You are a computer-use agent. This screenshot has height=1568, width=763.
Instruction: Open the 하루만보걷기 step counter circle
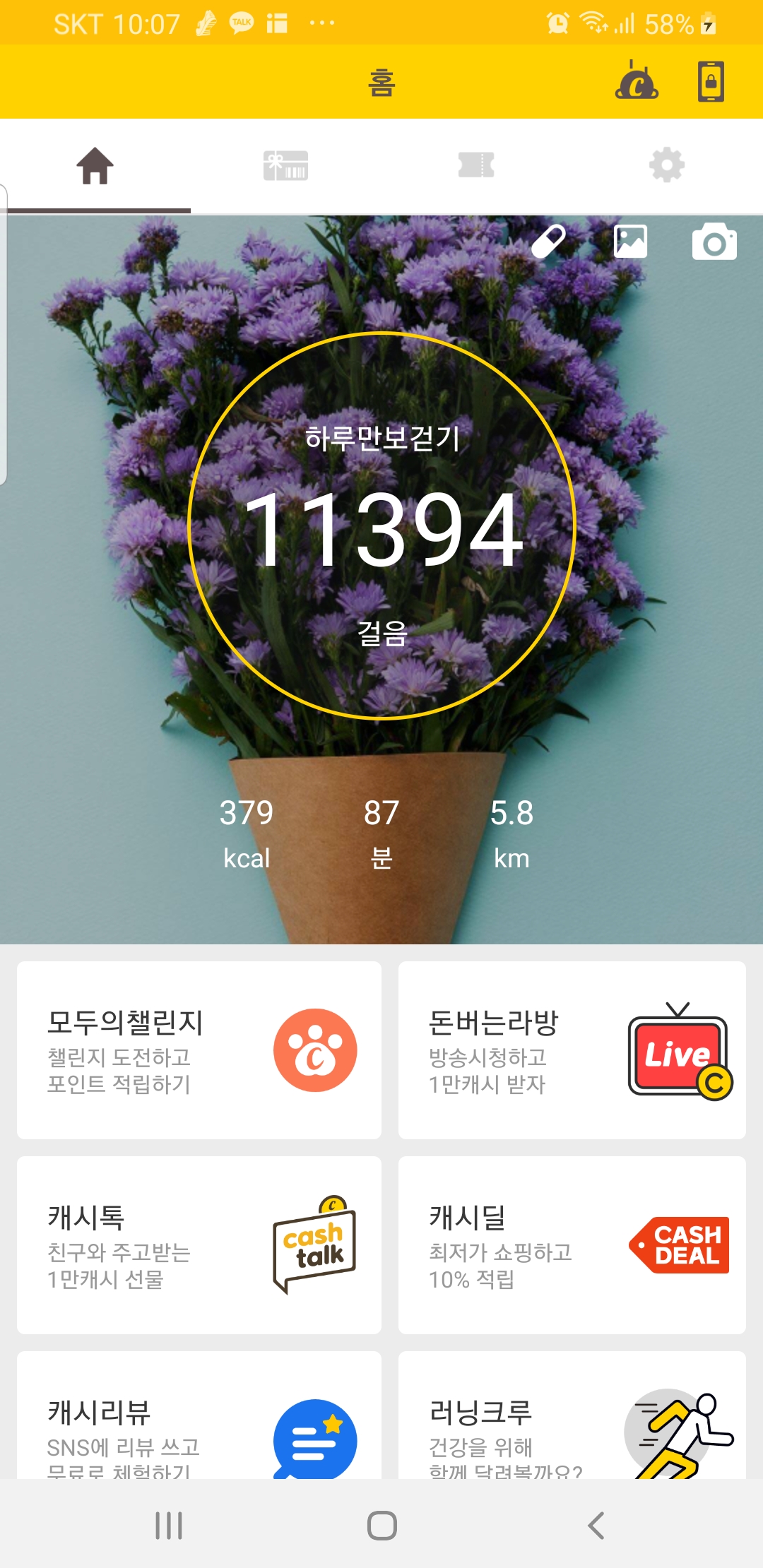pyautogui.click(x=381, y=526)
